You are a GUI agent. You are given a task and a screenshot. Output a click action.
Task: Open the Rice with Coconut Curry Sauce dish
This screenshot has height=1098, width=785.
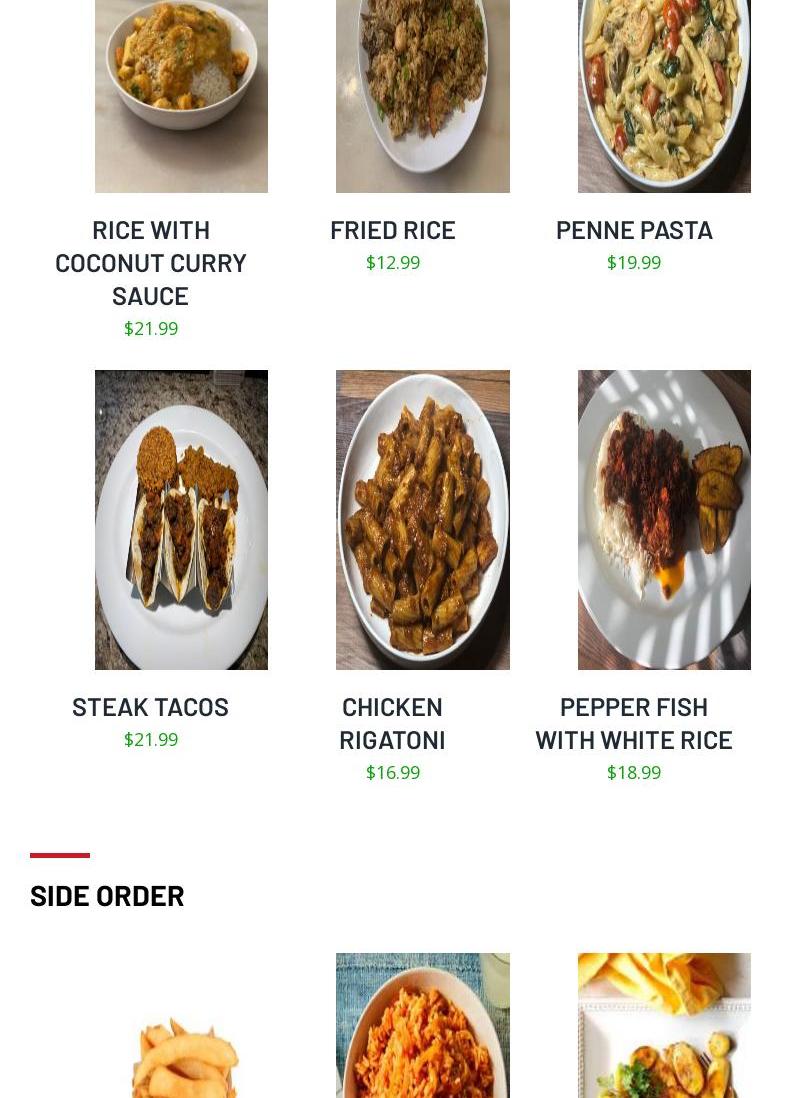tap(151, 262)
